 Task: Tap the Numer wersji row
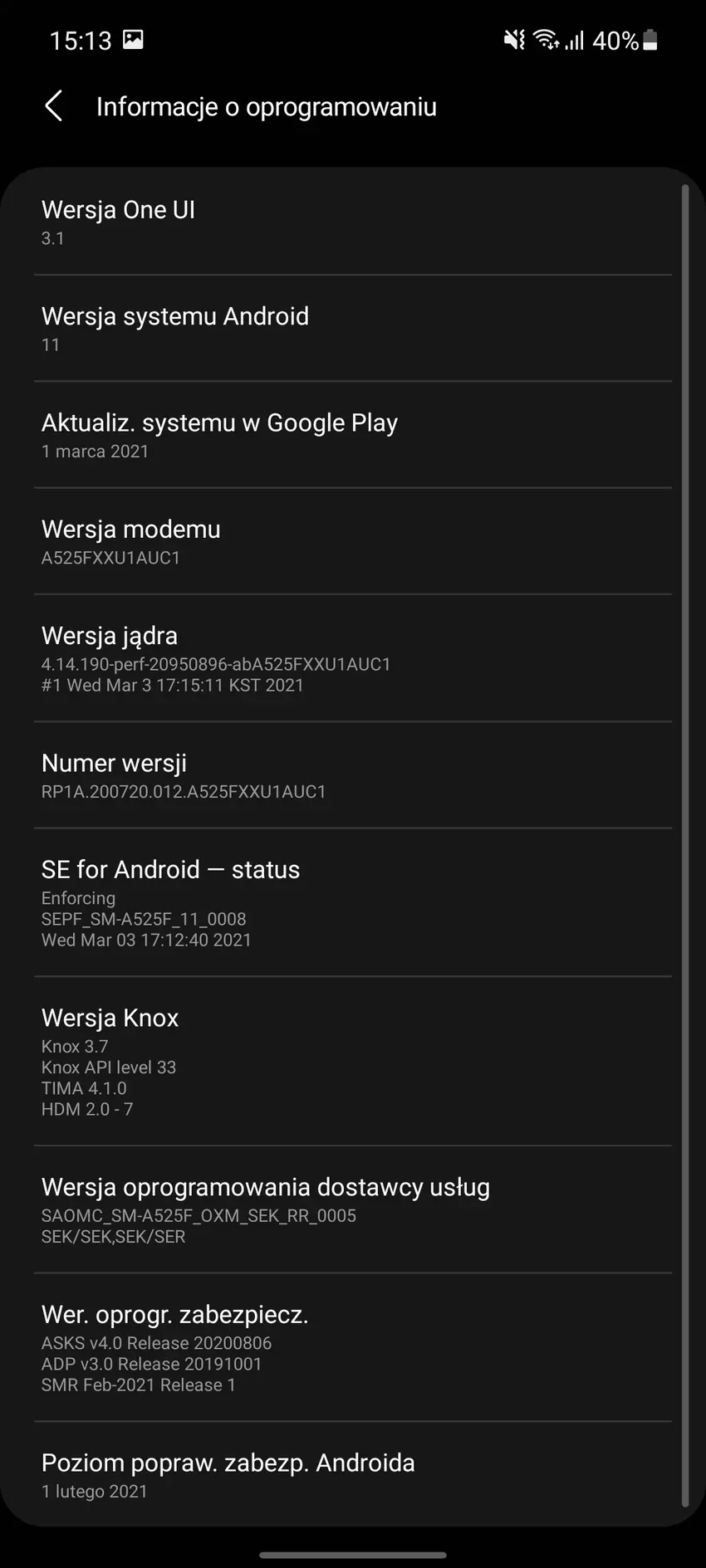tap(352, 775)
